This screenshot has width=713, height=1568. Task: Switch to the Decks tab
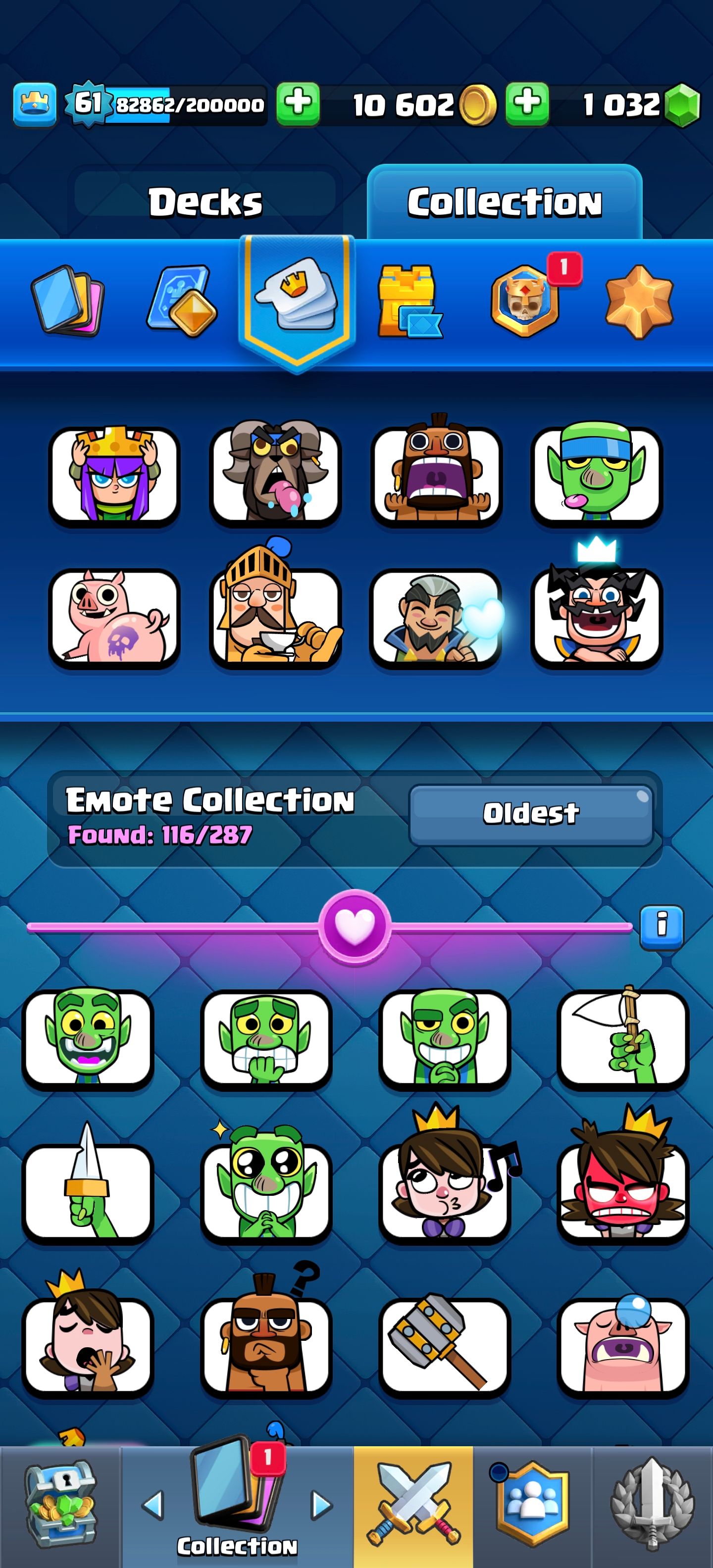click(x=205, y=201)
